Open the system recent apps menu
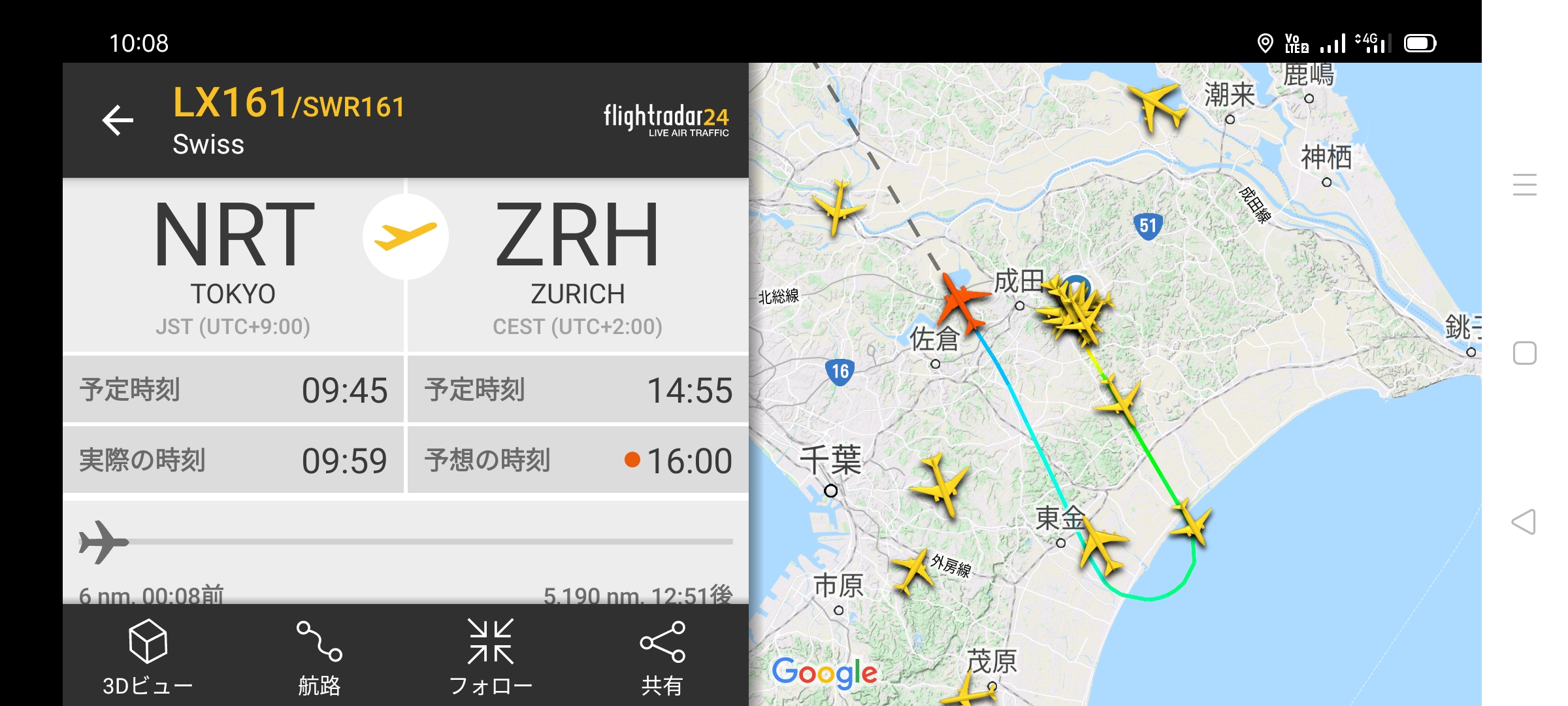Image resolution: width=1568 pixels, height=706 pixels. coord(1524,184)
